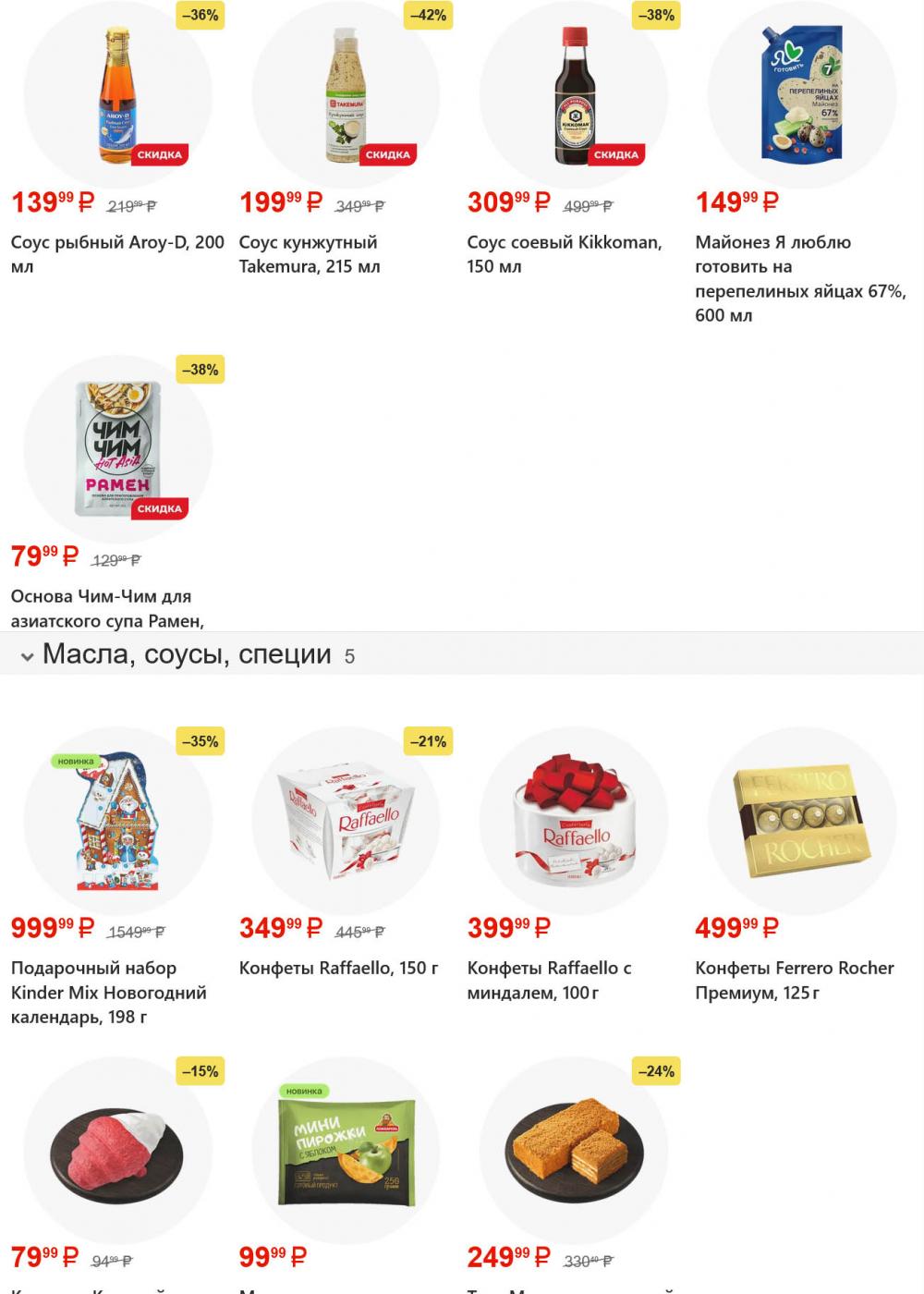View Takemura sesame sauce 215 ml

(x=346, y=96)
